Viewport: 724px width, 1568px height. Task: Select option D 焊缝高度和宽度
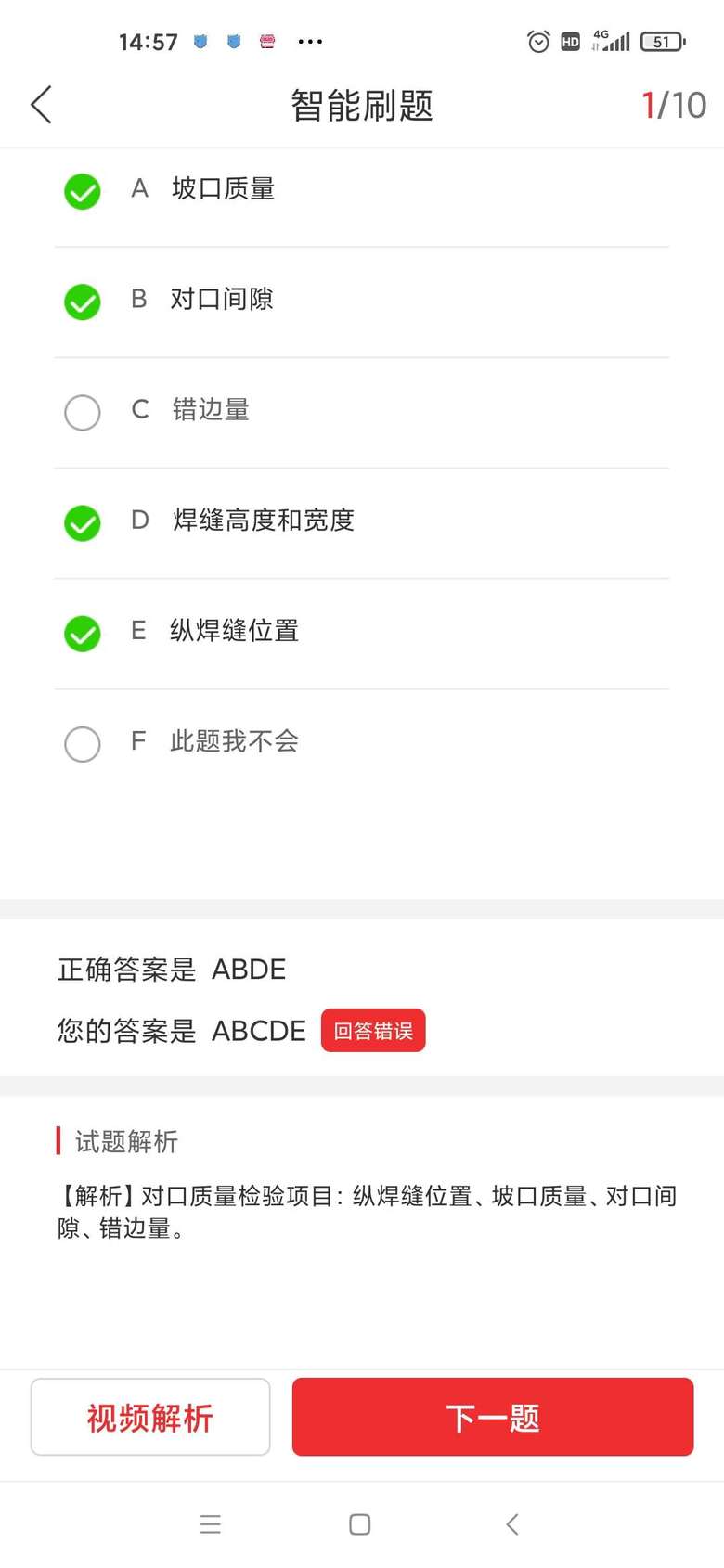point(83,522)
